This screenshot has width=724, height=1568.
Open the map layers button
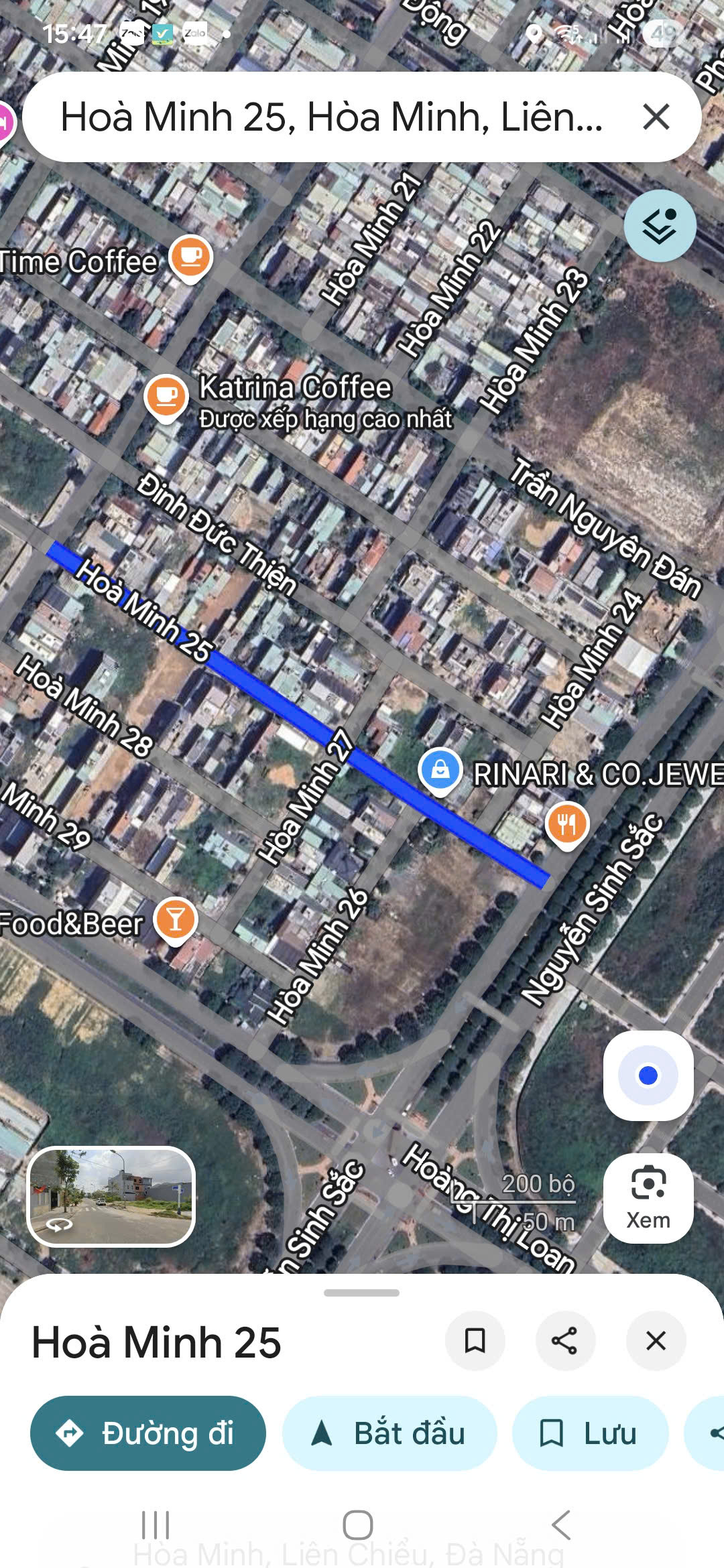pyautogui.click(x=660, y=226)
